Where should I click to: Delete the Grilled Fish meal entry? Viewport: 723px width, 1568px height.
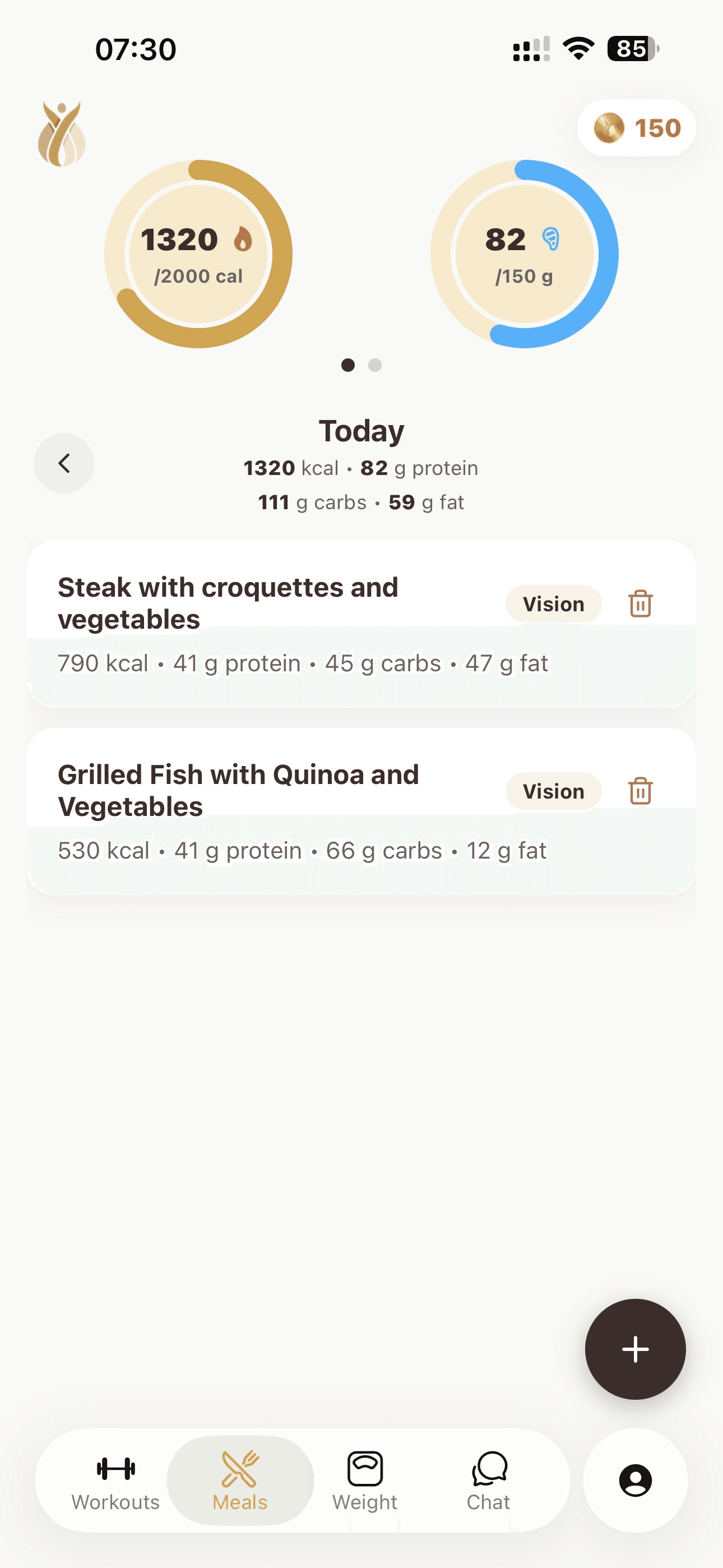pos(639,790)
